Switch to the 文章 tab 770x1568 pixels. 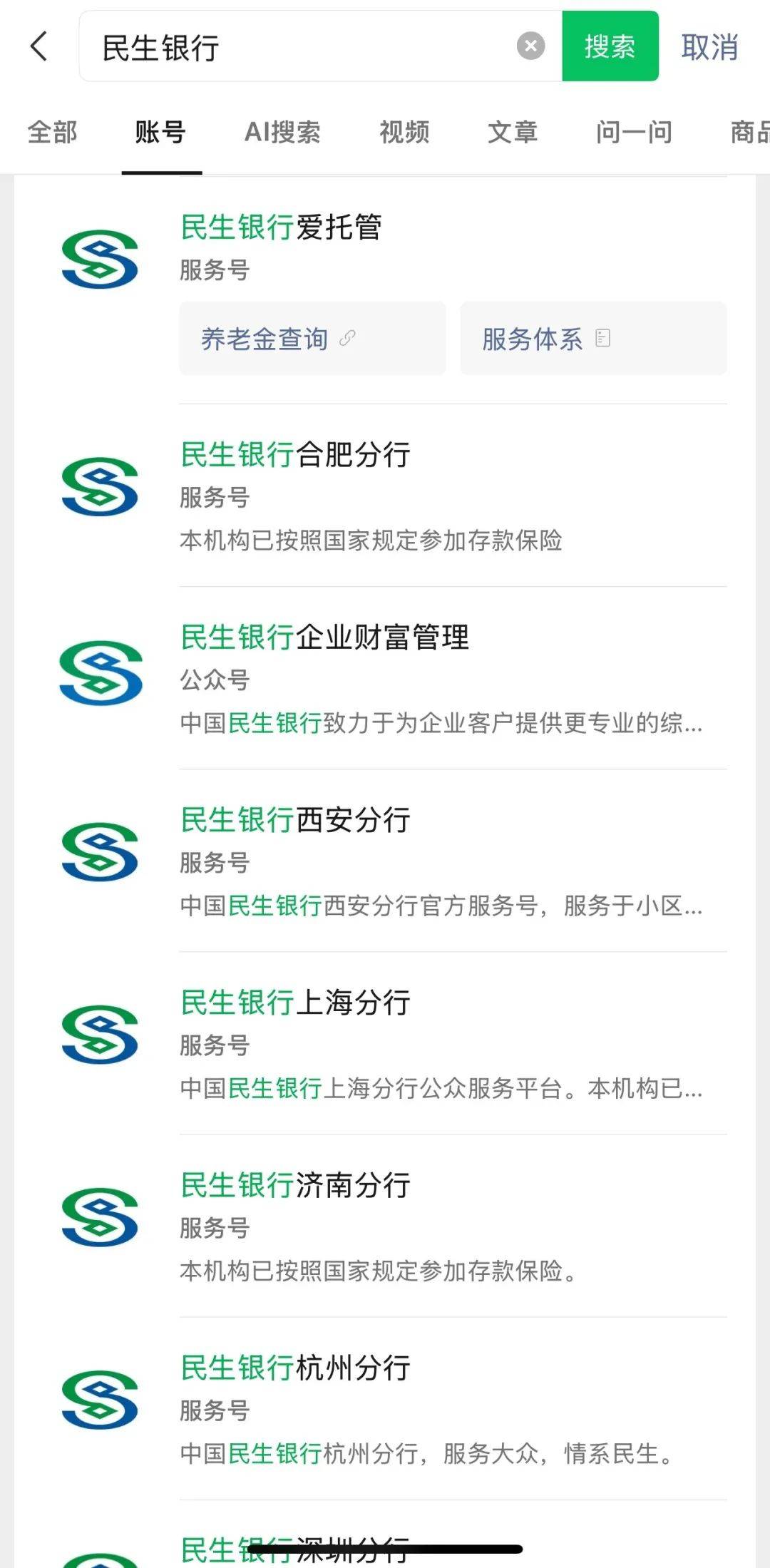[513, 133]
